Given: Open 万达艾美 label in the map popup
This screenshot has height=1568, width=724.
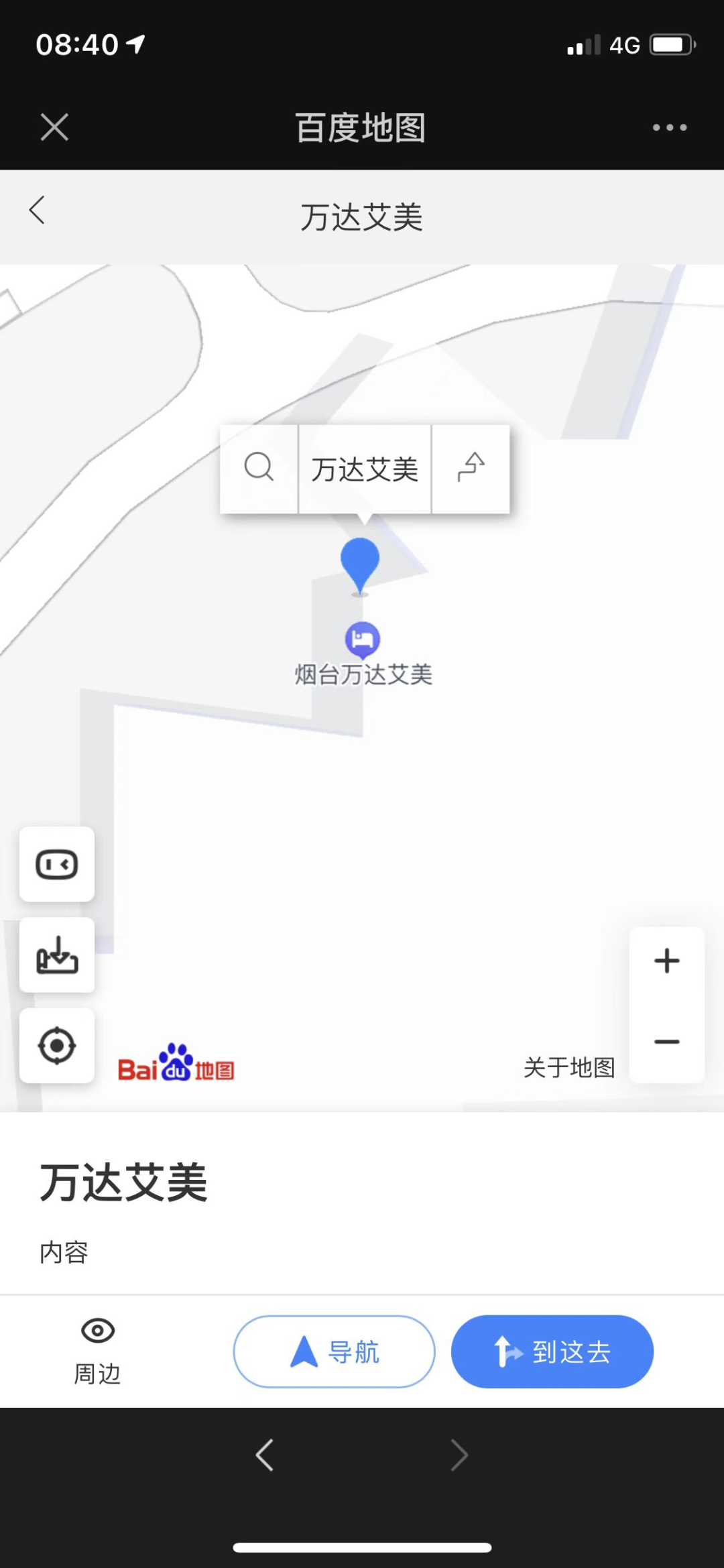Looking at the screenshot, I should [365, 469].
